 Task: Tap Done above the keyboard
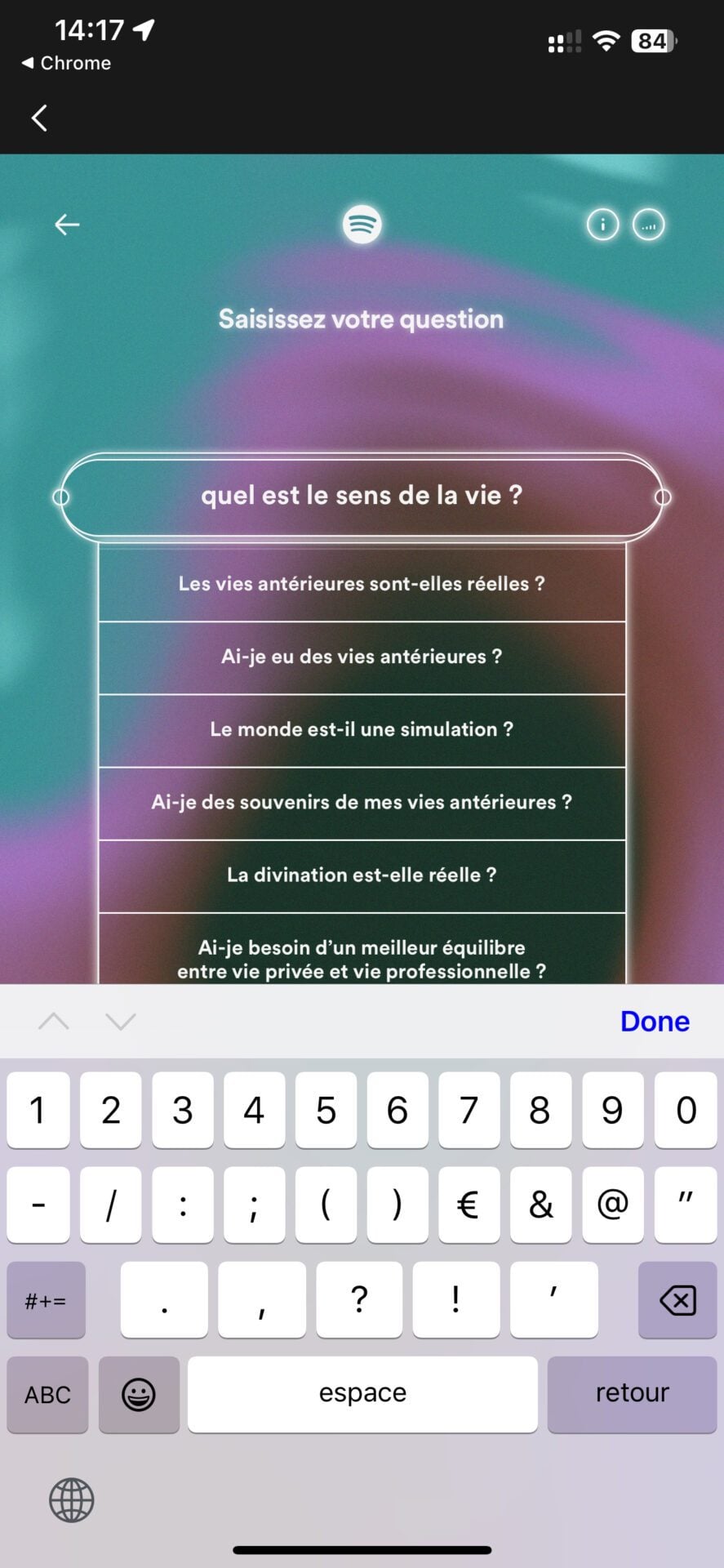click(x=654, y=1022)
